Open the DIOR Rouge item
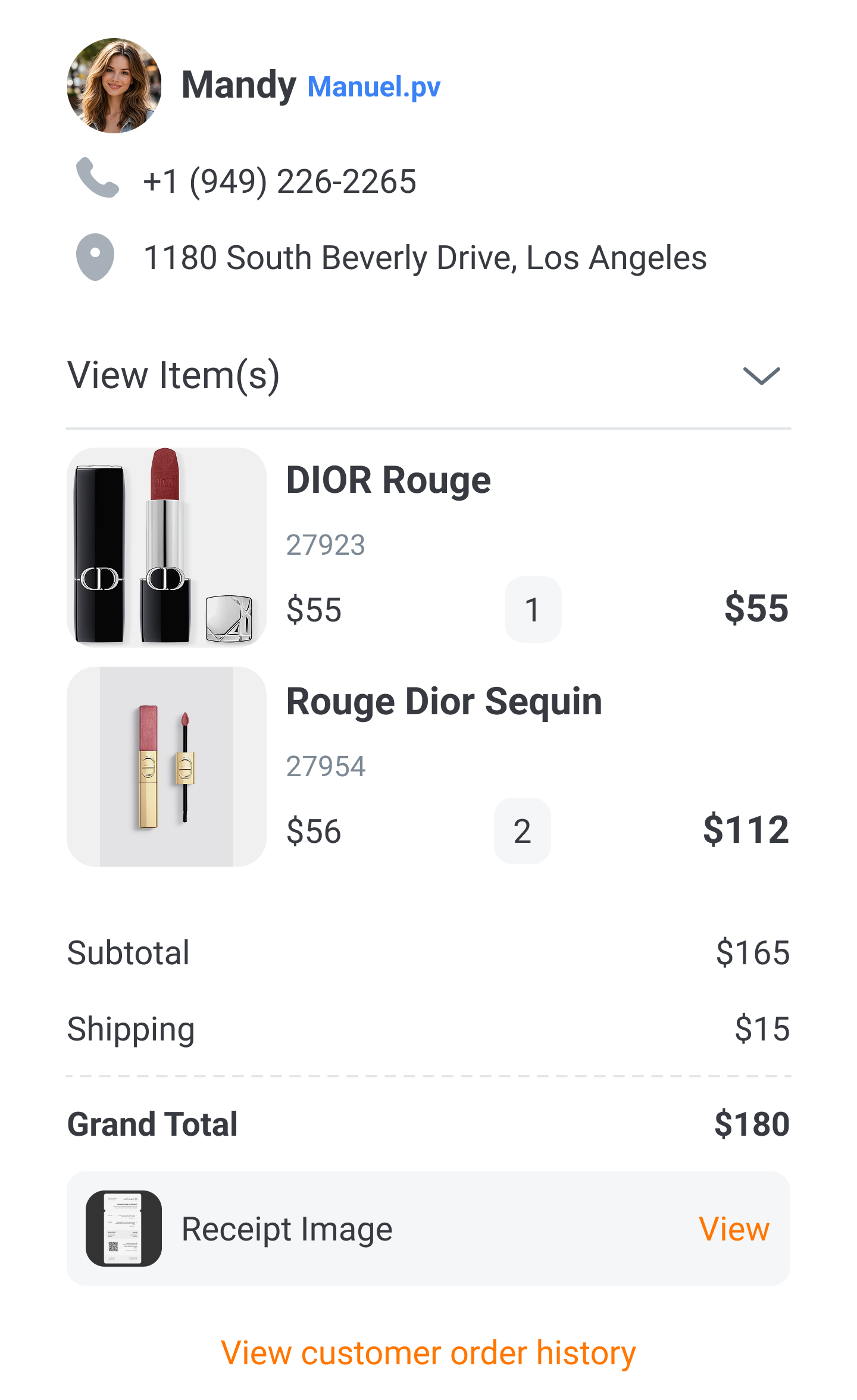Screen dimensions: 857x1400 pos(388,480)
